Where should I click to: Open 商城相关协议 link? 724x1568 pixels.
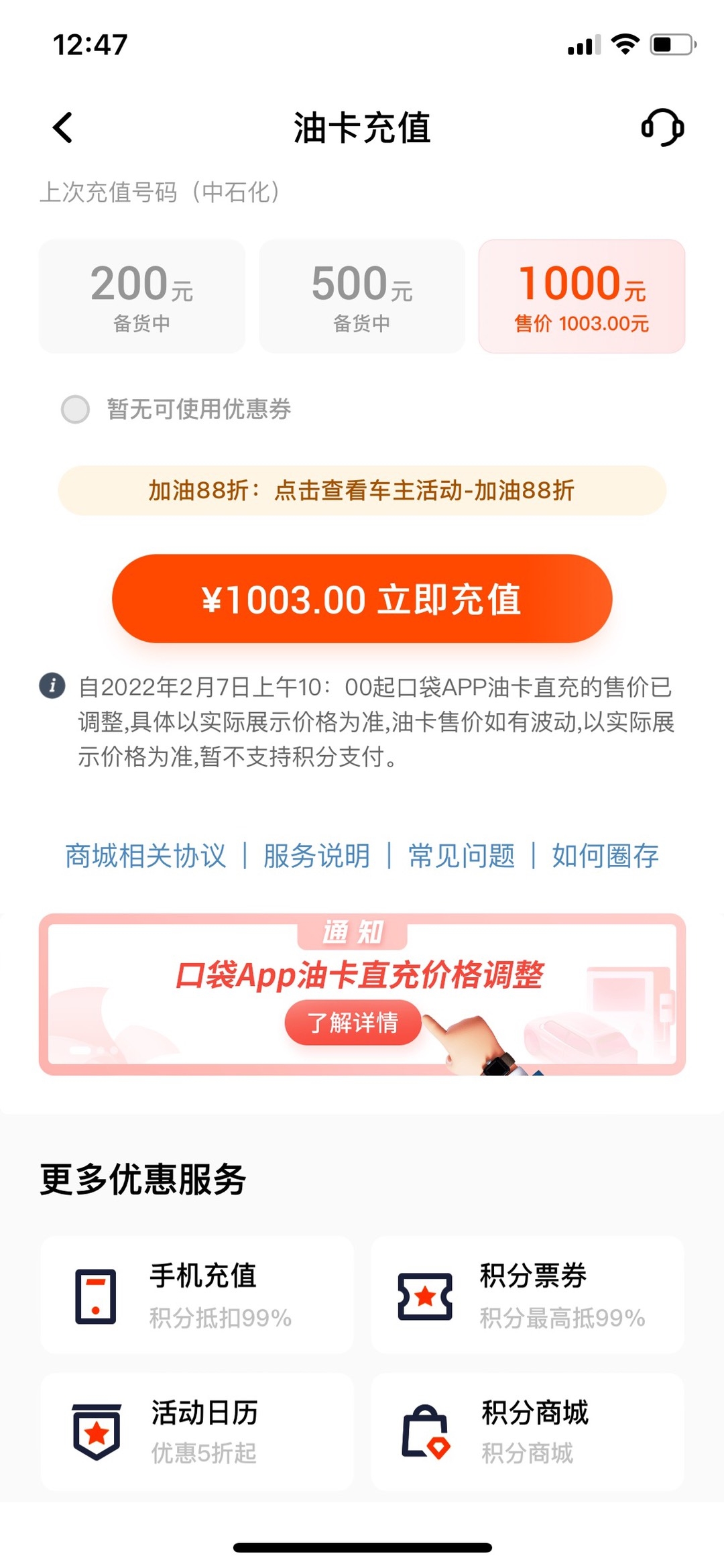[145, 856]
